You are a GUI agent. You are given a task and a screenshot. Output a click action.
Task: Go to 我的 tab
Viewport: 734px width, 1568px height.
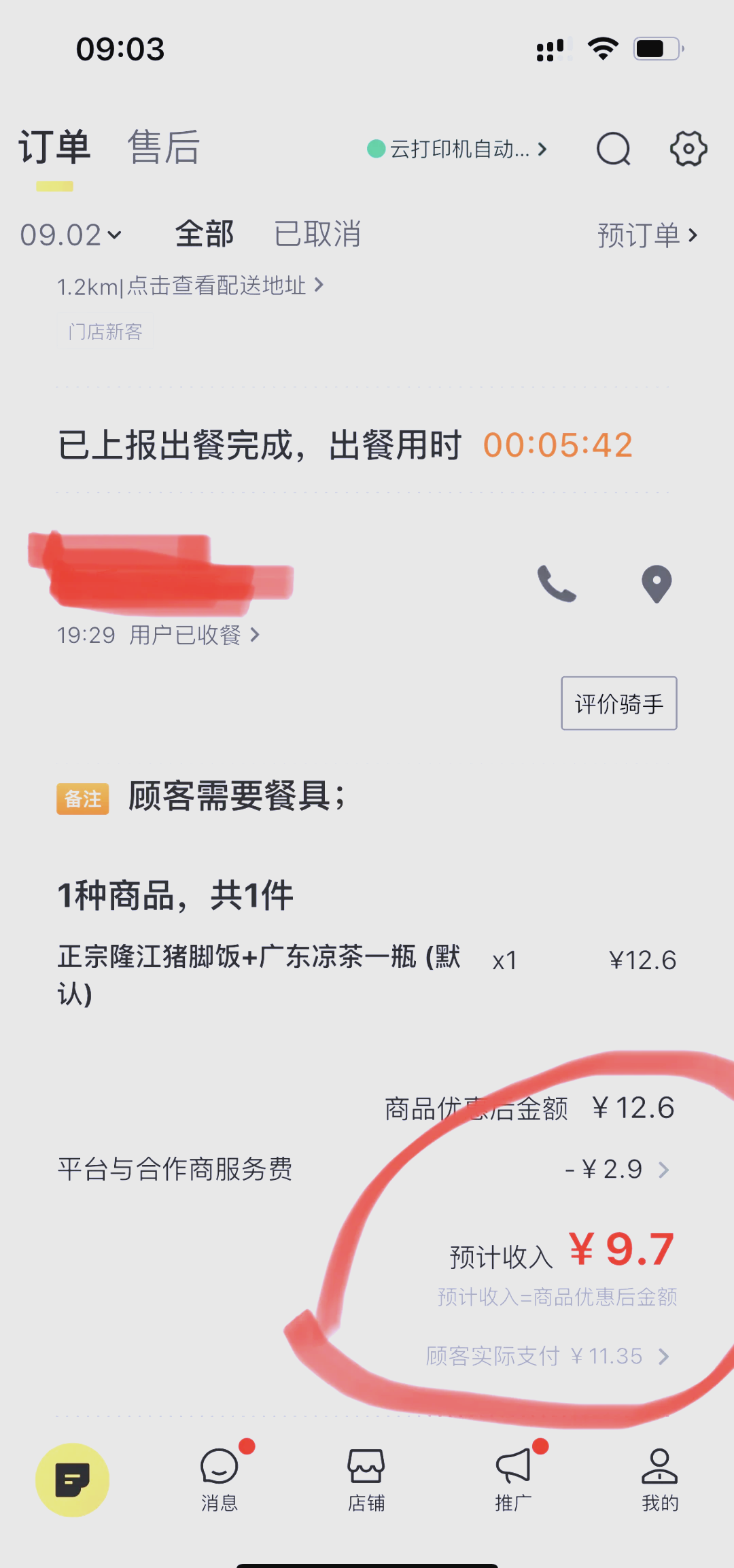click(x=660, y=1480)
